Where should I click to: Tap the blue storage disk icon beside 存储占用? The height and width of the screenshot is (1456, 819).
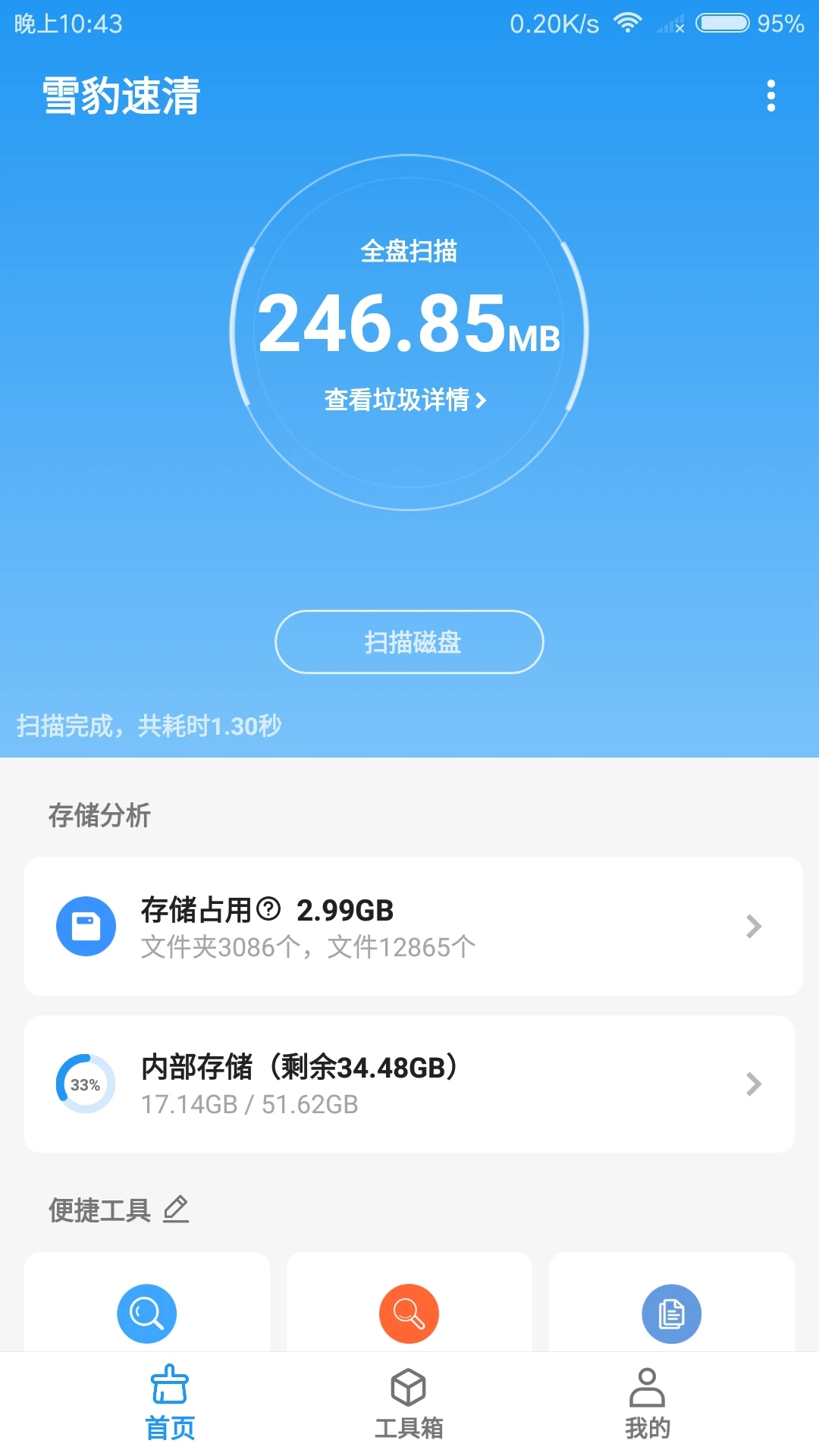click(x=86, y=925)
